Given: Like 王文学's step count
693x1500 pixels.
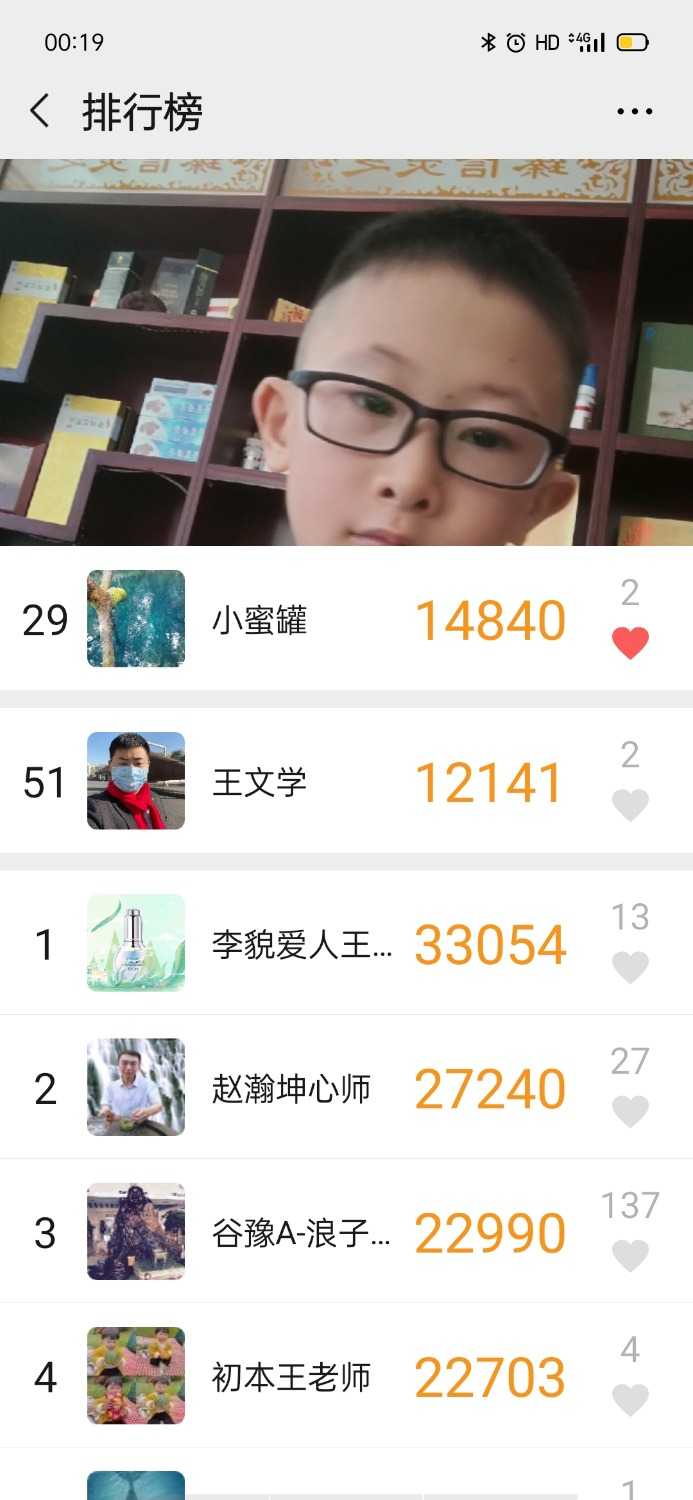Looking at the screenshot, I should (x=630, y=805).
